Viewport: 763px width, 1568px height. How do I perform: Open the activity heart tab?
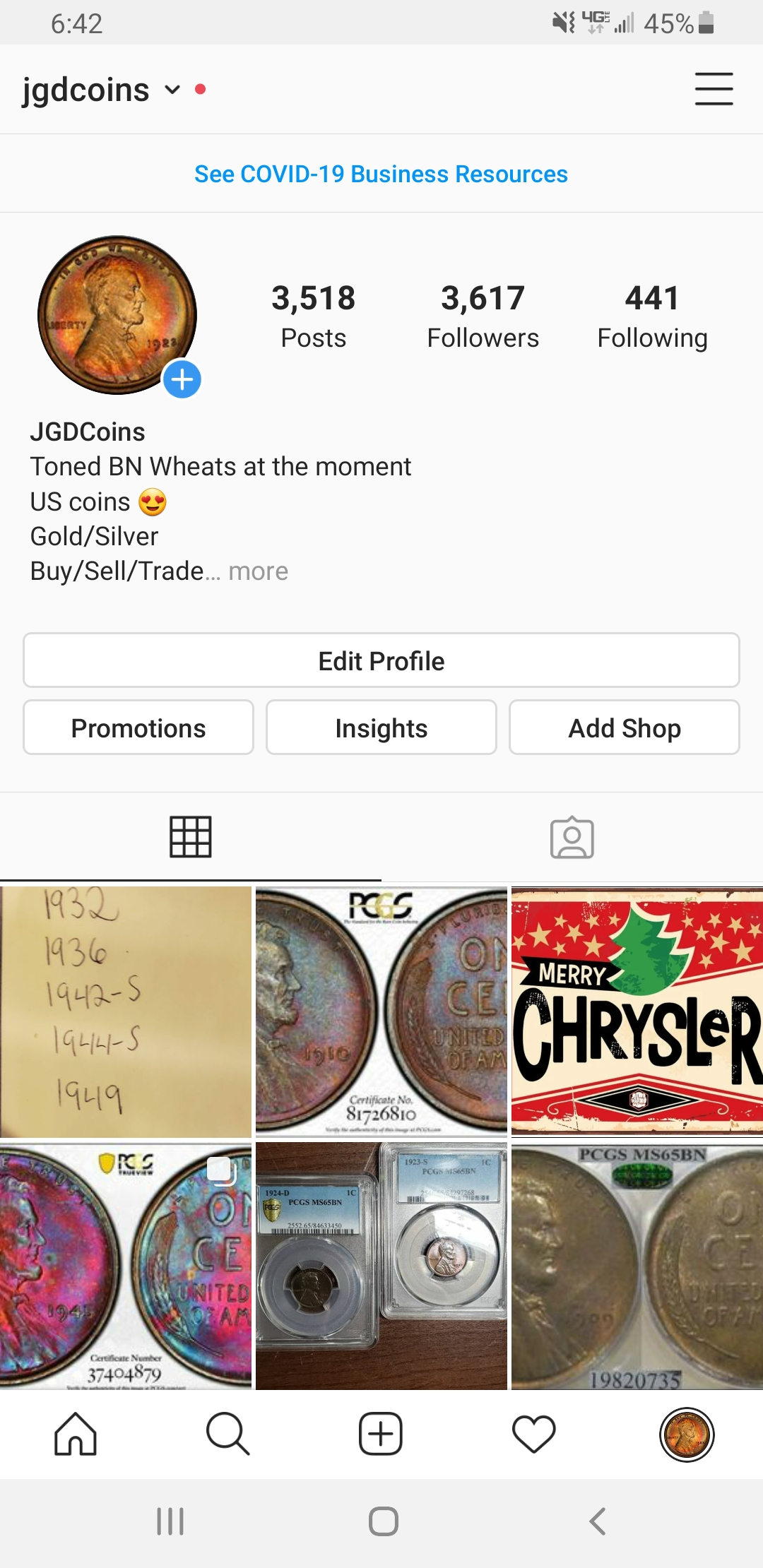533,1435
